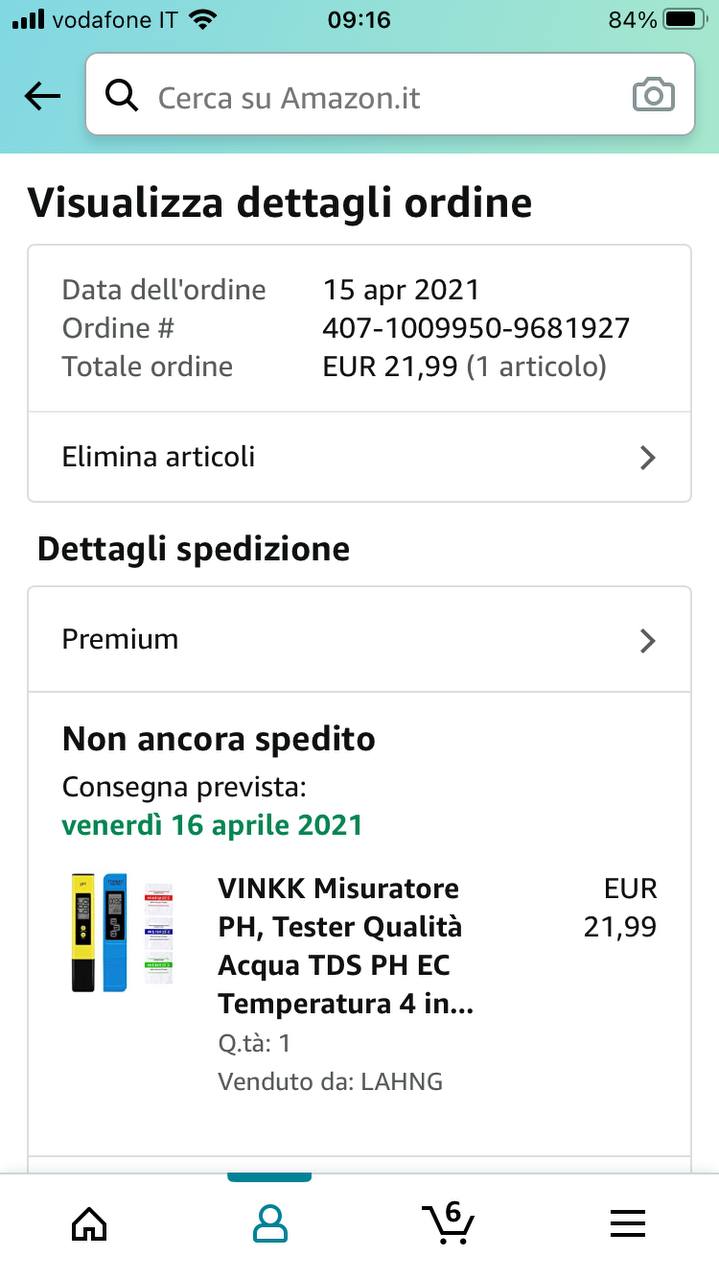The image size is (719, 1280).
Task: Switch to the Home tab
Action: point(89,1223)
